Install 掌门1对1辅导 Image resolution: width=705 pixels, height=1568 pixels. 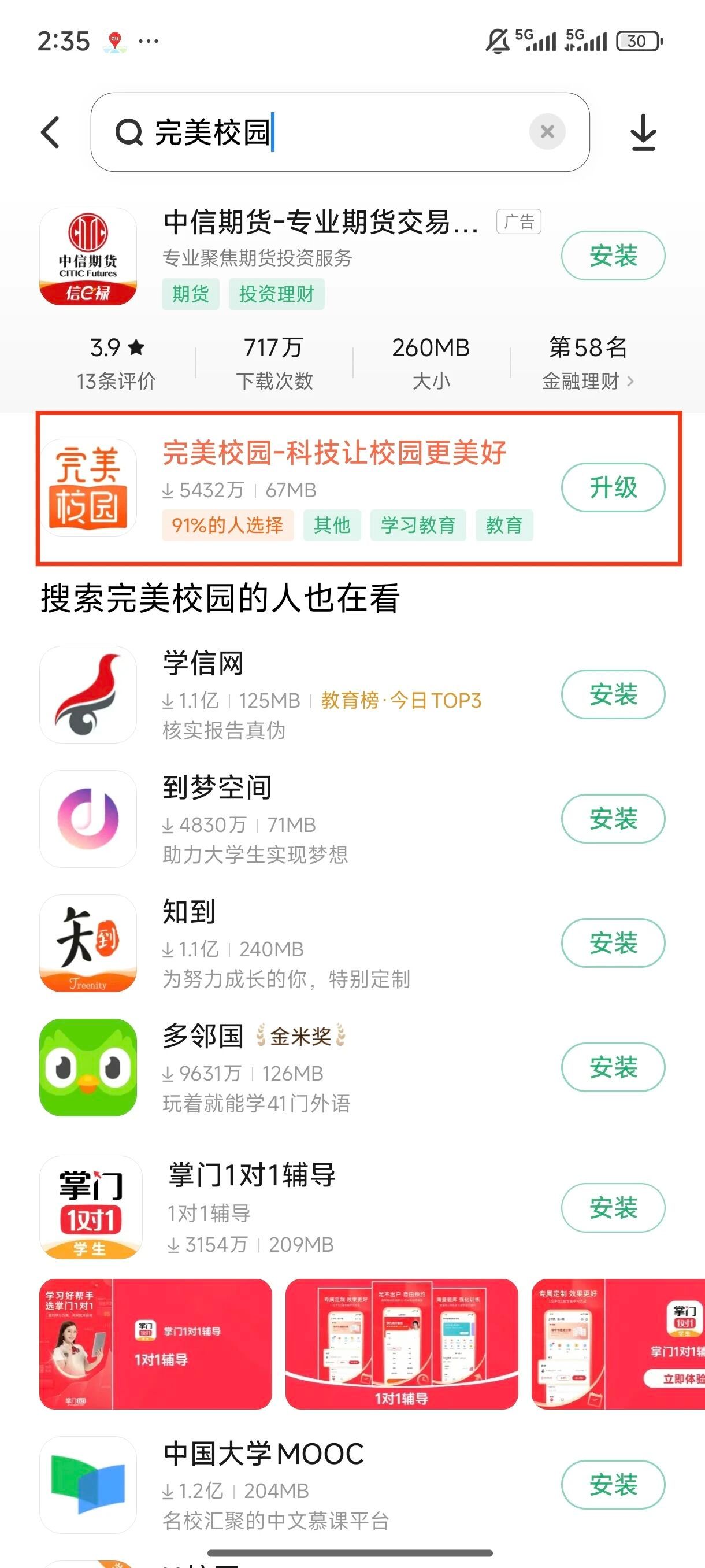613,1208
